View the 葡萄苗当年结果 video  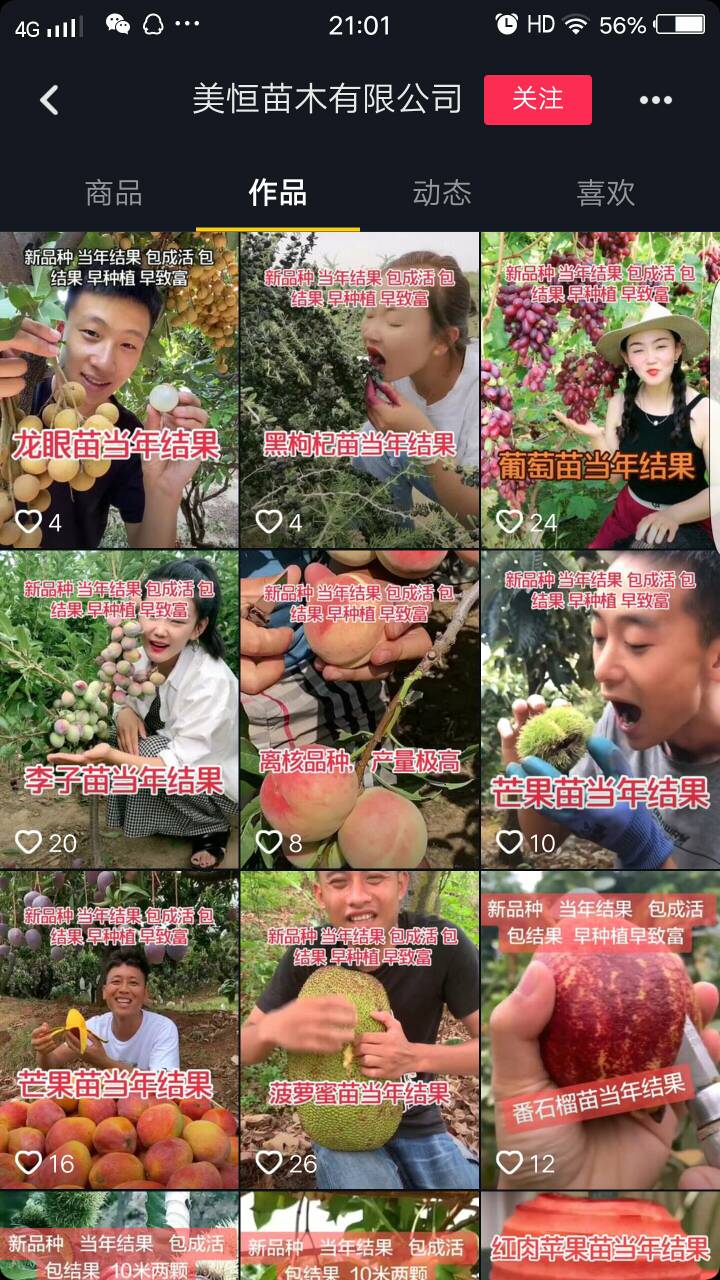click(x=601, y=390)
